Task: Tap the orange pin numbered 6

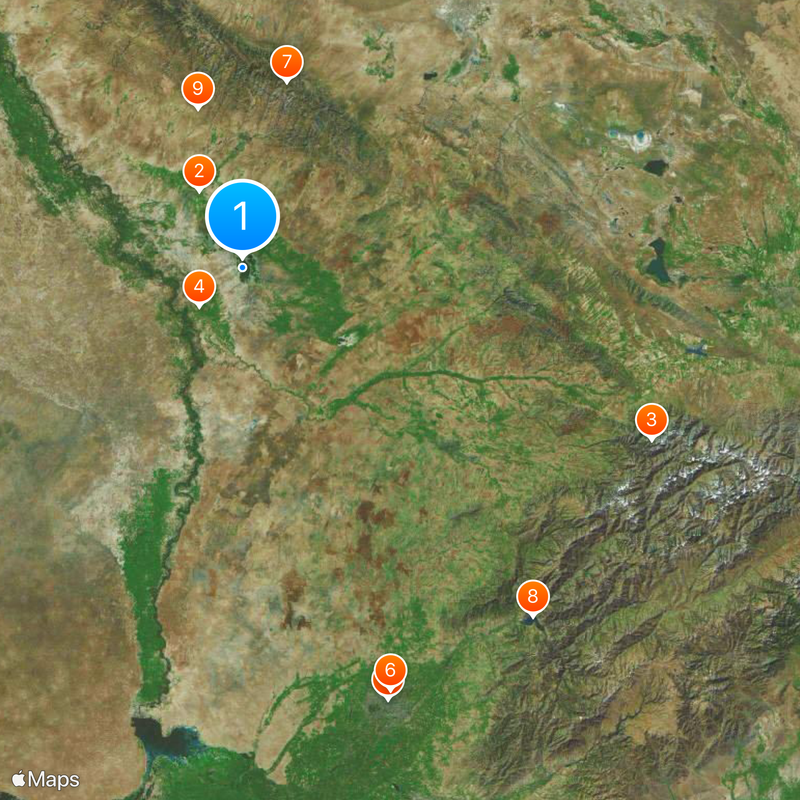Action: tap(390, 669)
